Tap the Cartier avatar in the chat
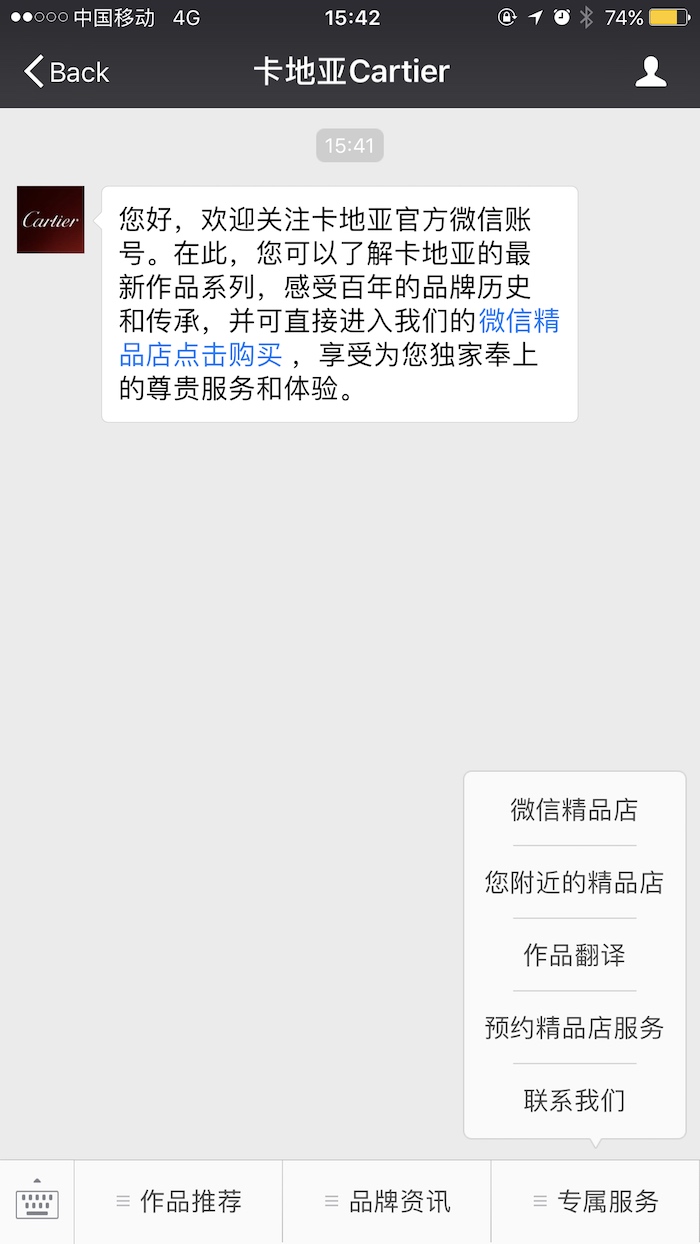Screen dimensions: 700x1244 51,220
